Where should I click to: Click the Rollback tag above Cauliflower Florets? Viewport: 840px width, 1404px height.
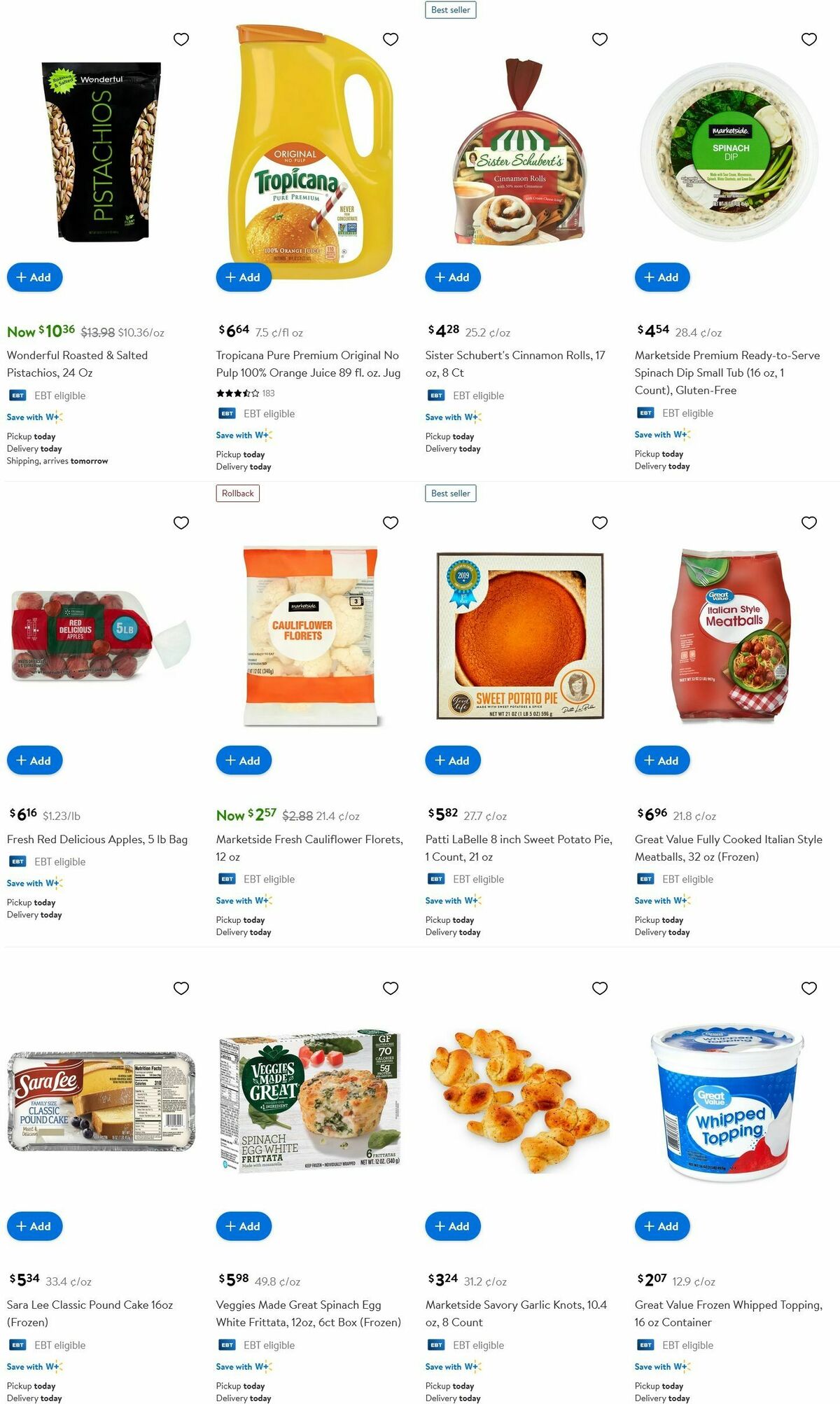(237, 493)
